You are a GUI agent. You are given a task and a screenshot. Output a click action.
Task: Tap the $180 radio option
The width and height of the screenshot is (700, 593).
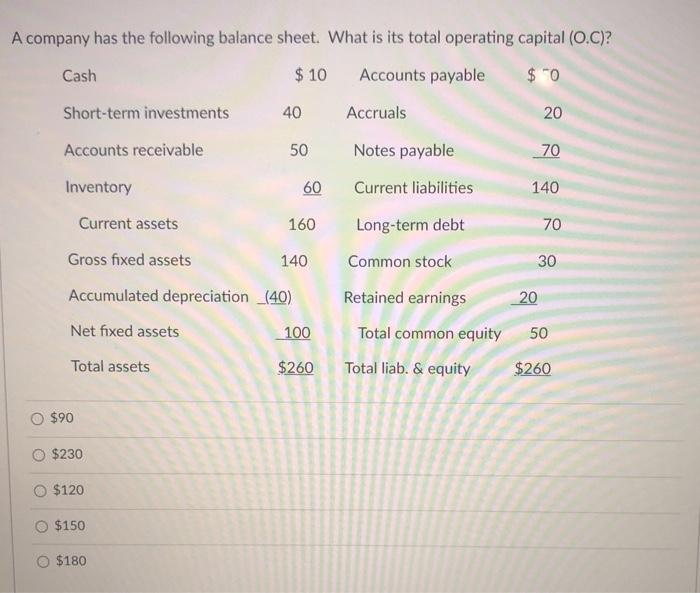(42, 561)
